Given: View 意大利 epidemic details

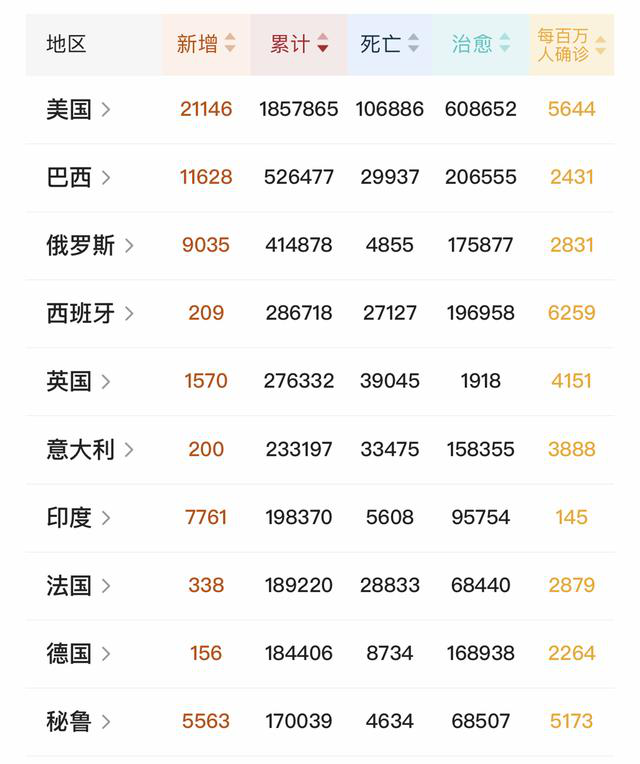Looking at the screenshot, I should click(89, 449).
